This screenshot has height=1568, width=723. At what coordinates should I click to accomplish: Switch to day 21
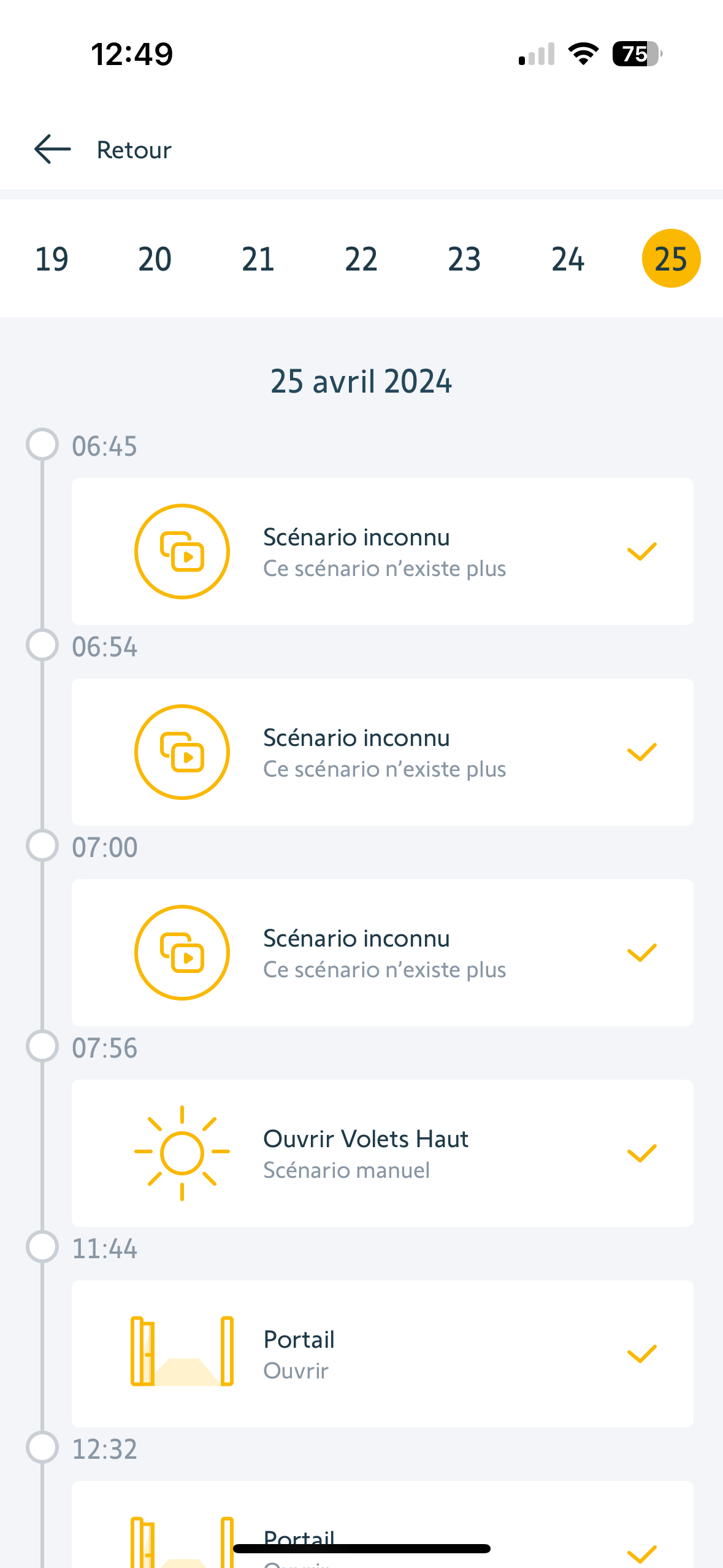258,259
